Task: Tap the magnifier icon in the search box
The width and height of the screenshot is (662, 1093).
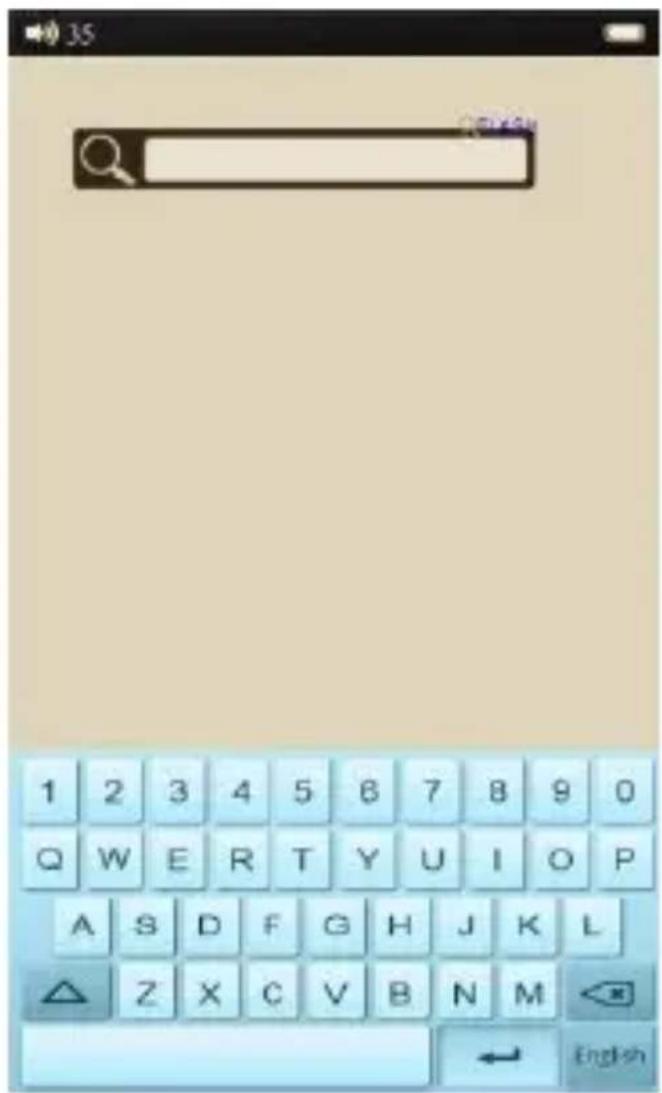Action: (107, 160)
